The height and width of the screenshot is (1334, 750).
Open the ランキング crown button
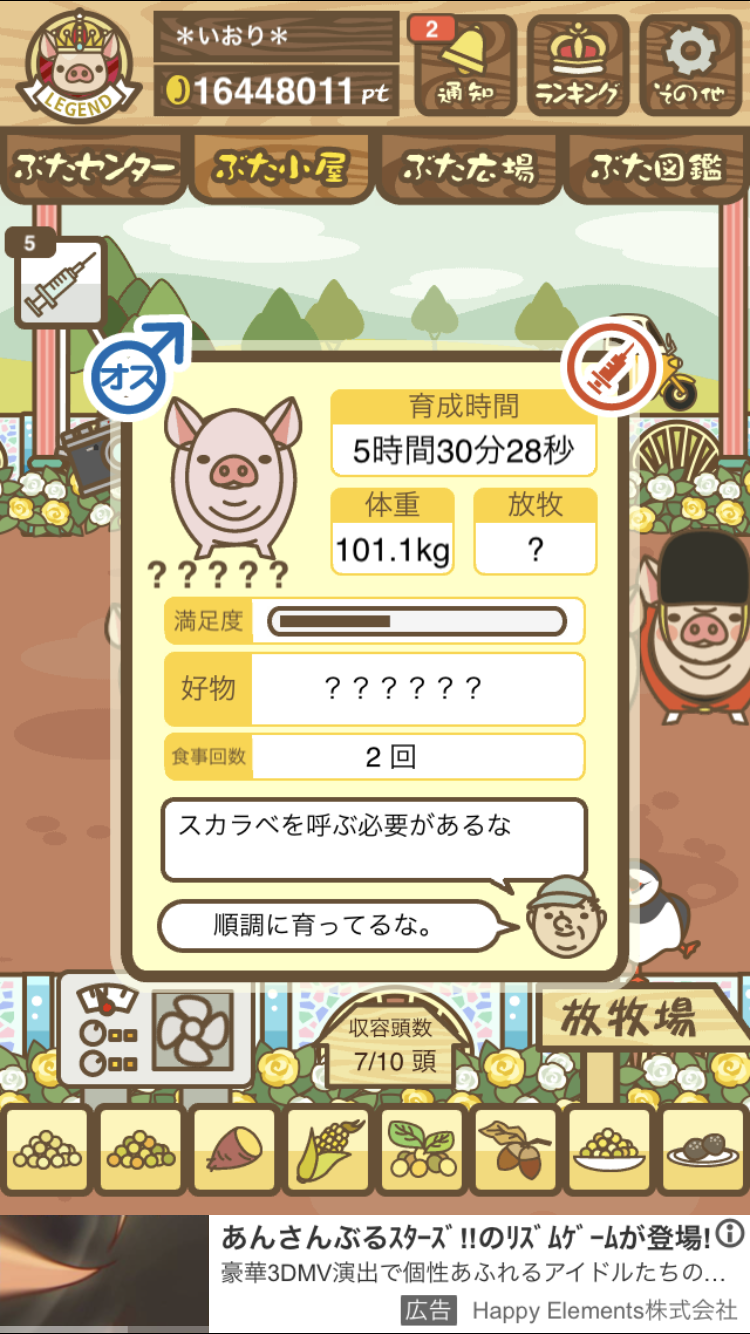pos(578,66)
